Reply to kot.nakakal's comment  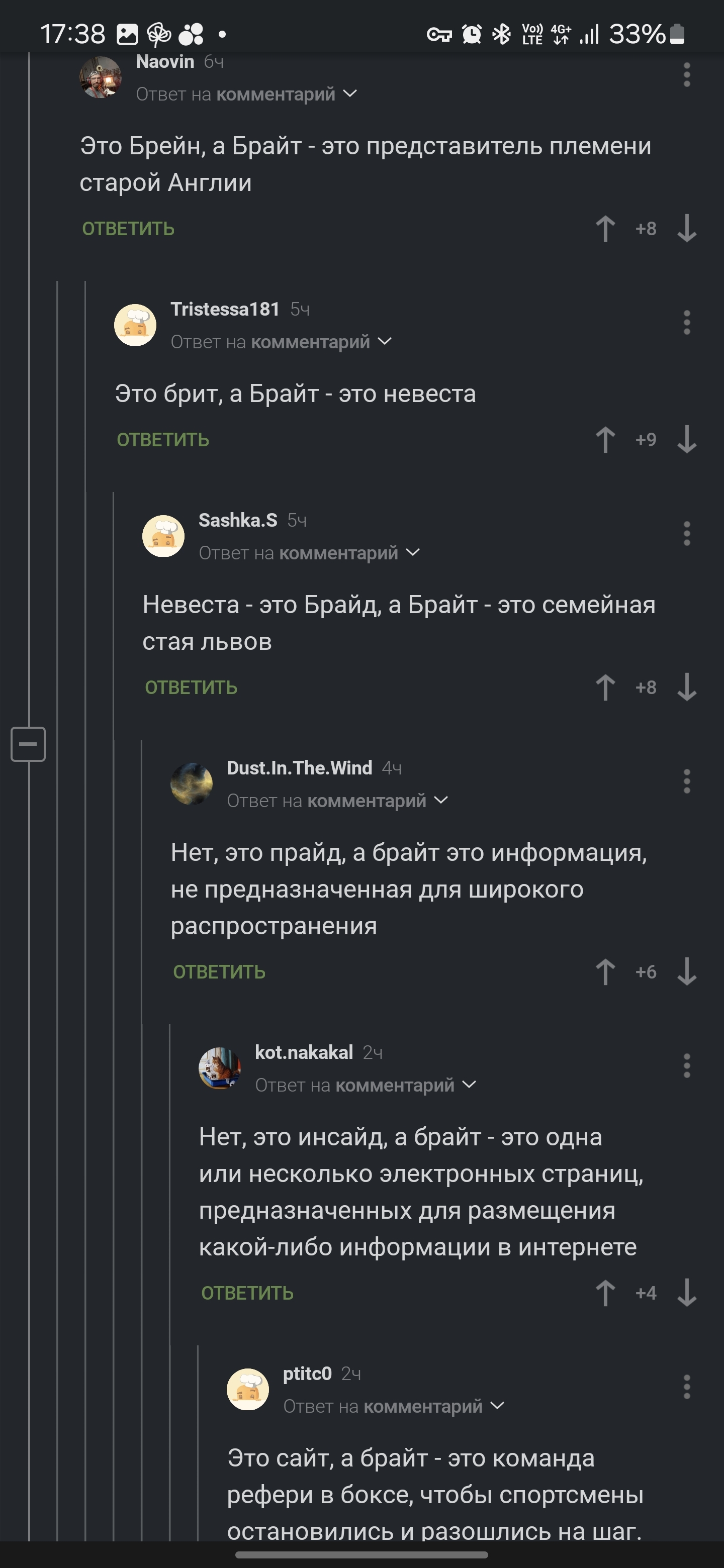point(247,1293)
